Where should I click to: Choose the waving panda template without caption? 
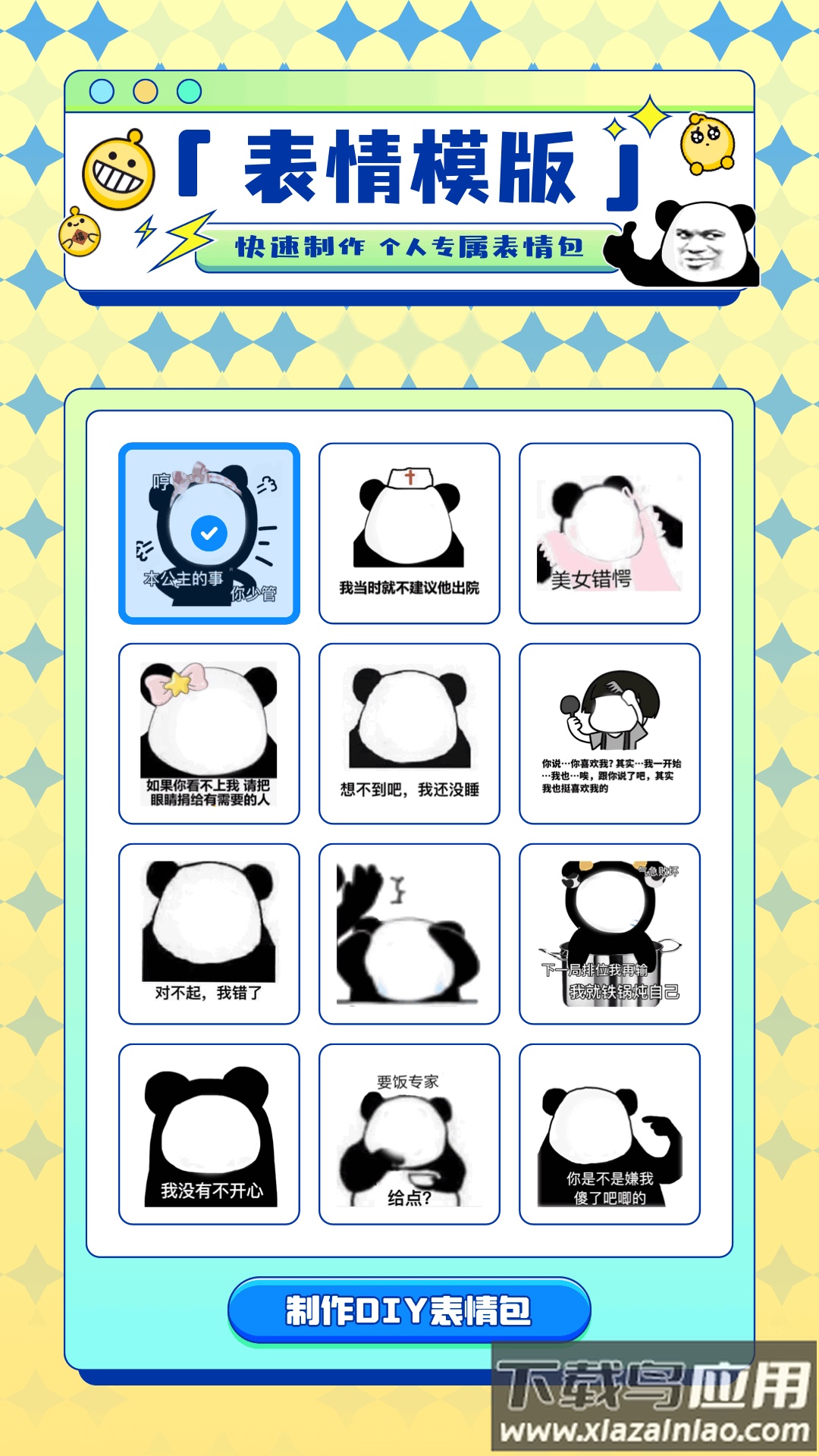(x=409, y=934)
